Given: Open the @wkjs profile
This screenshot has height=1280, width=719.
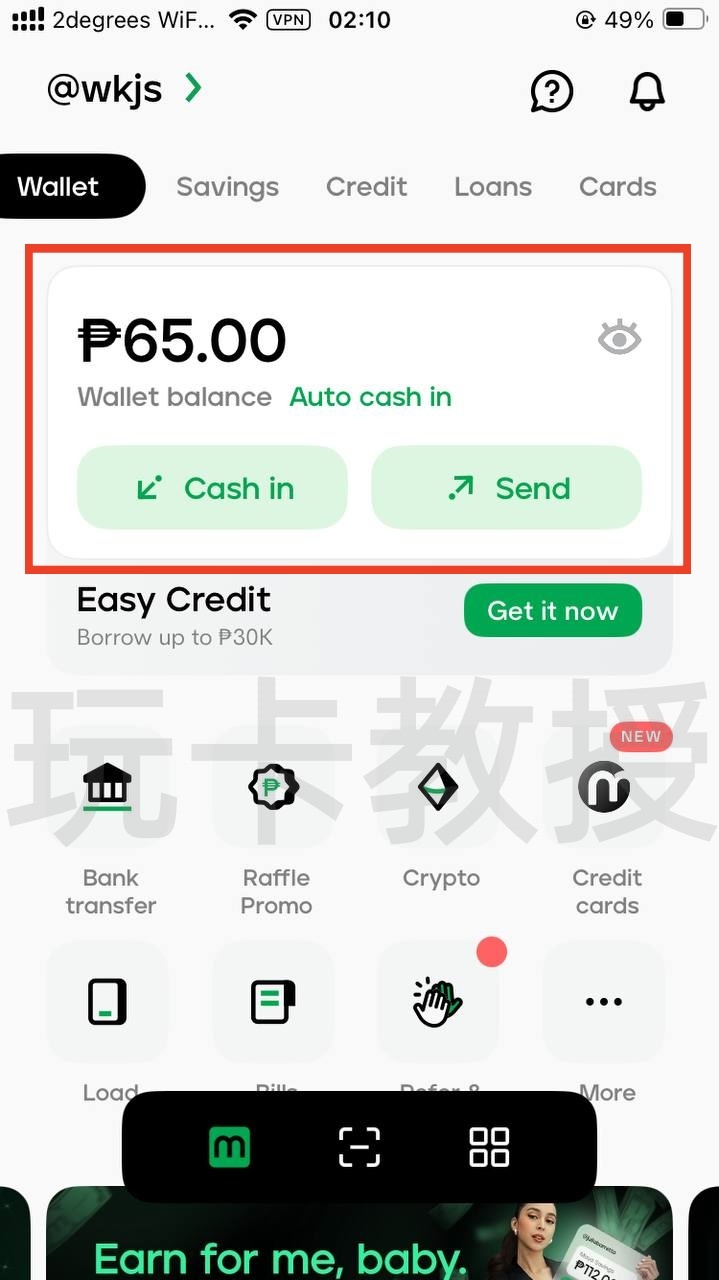Looking at the screenshot, I should click(124, 89).
